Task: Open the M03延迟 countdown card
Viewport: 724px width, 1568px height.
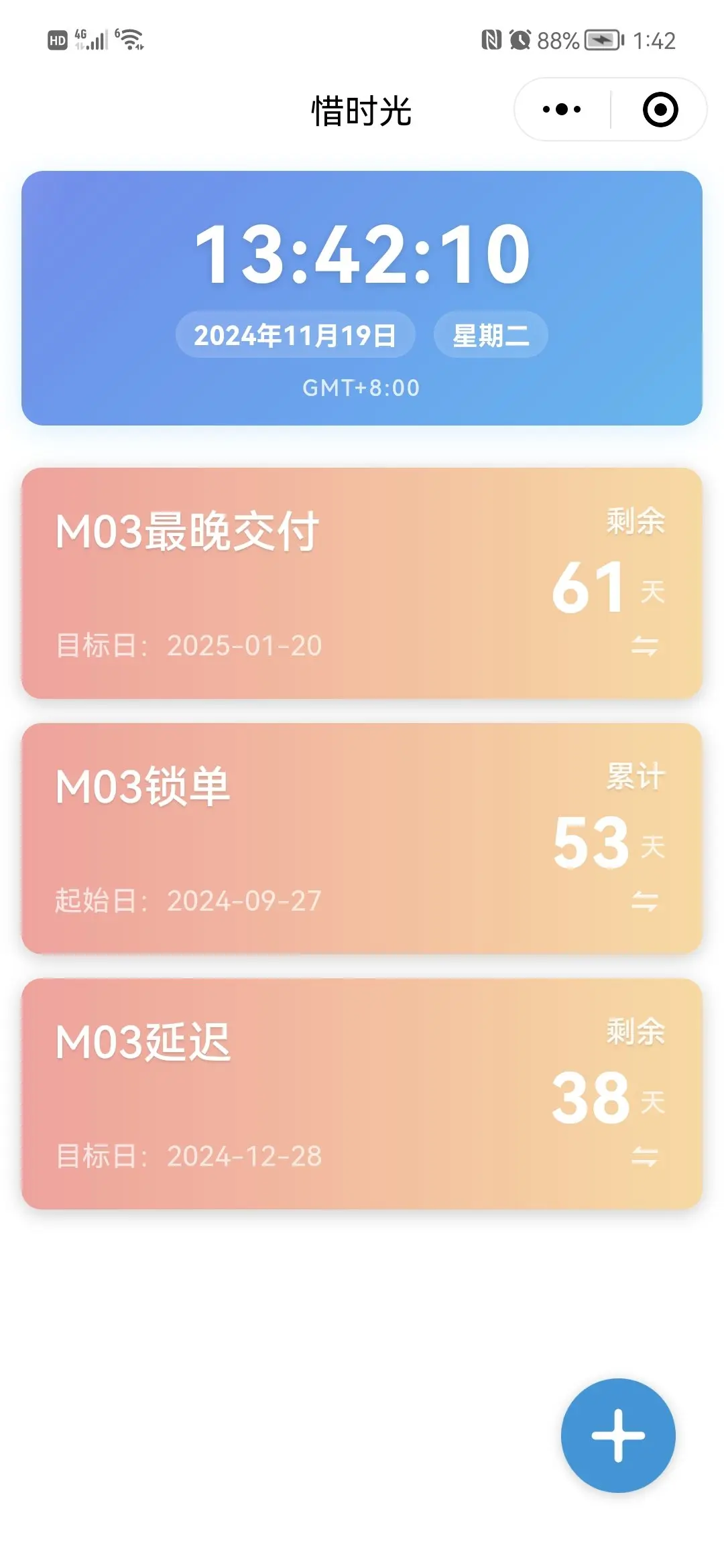Action: click(x=362, y=1094)
